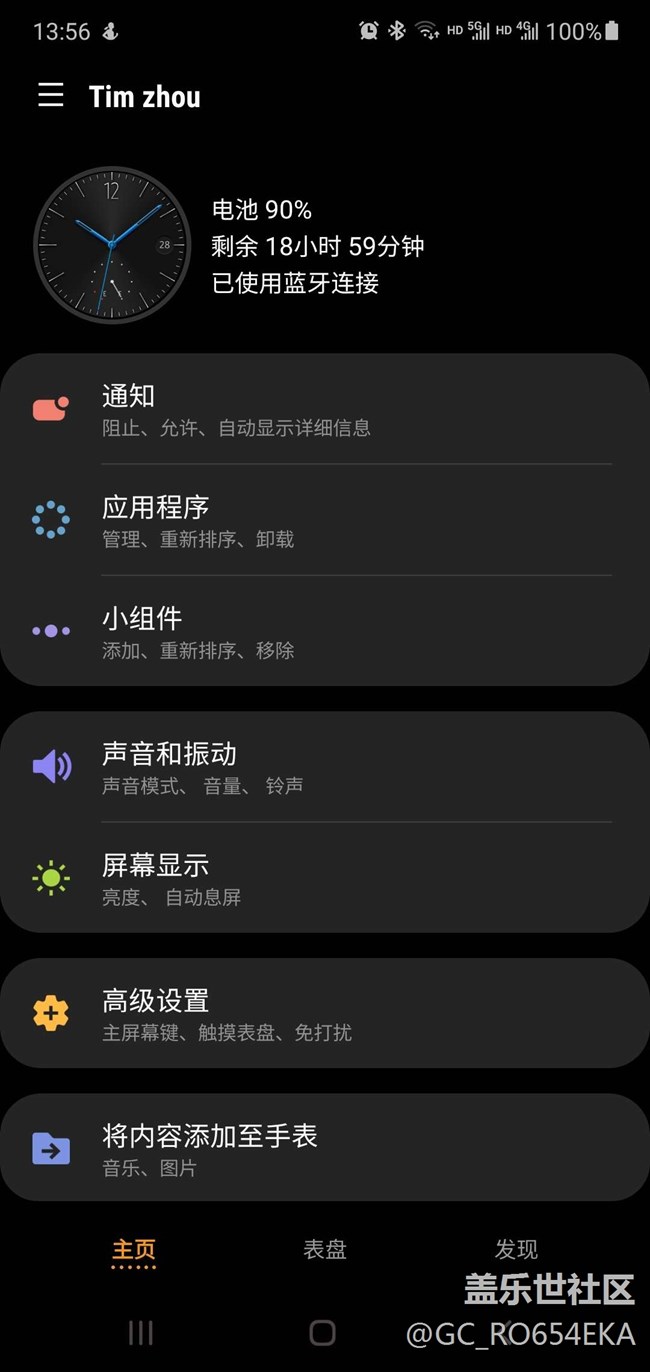Select the 主页 tab
Viewport: 650px width, 1372px height.
click(x=134, y=1250)
